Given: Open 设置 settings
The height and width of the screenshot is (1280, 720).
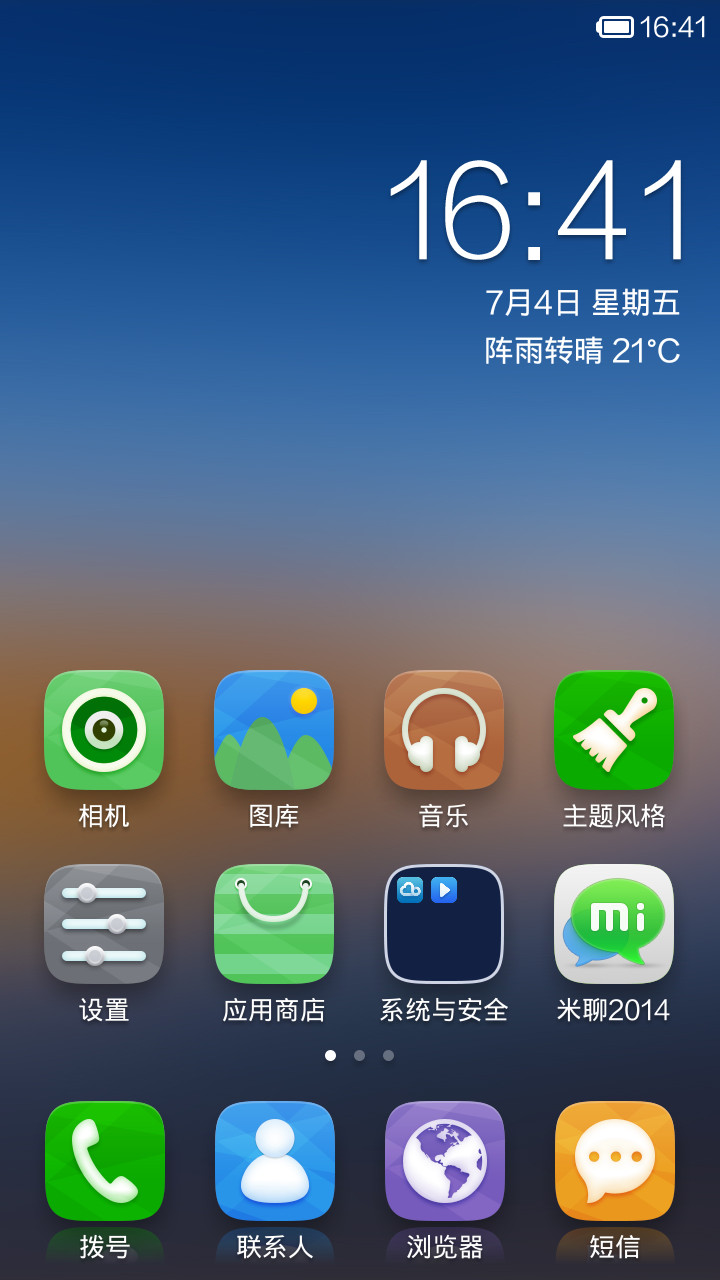Looking at the screenshot, I should coord(104,924).
